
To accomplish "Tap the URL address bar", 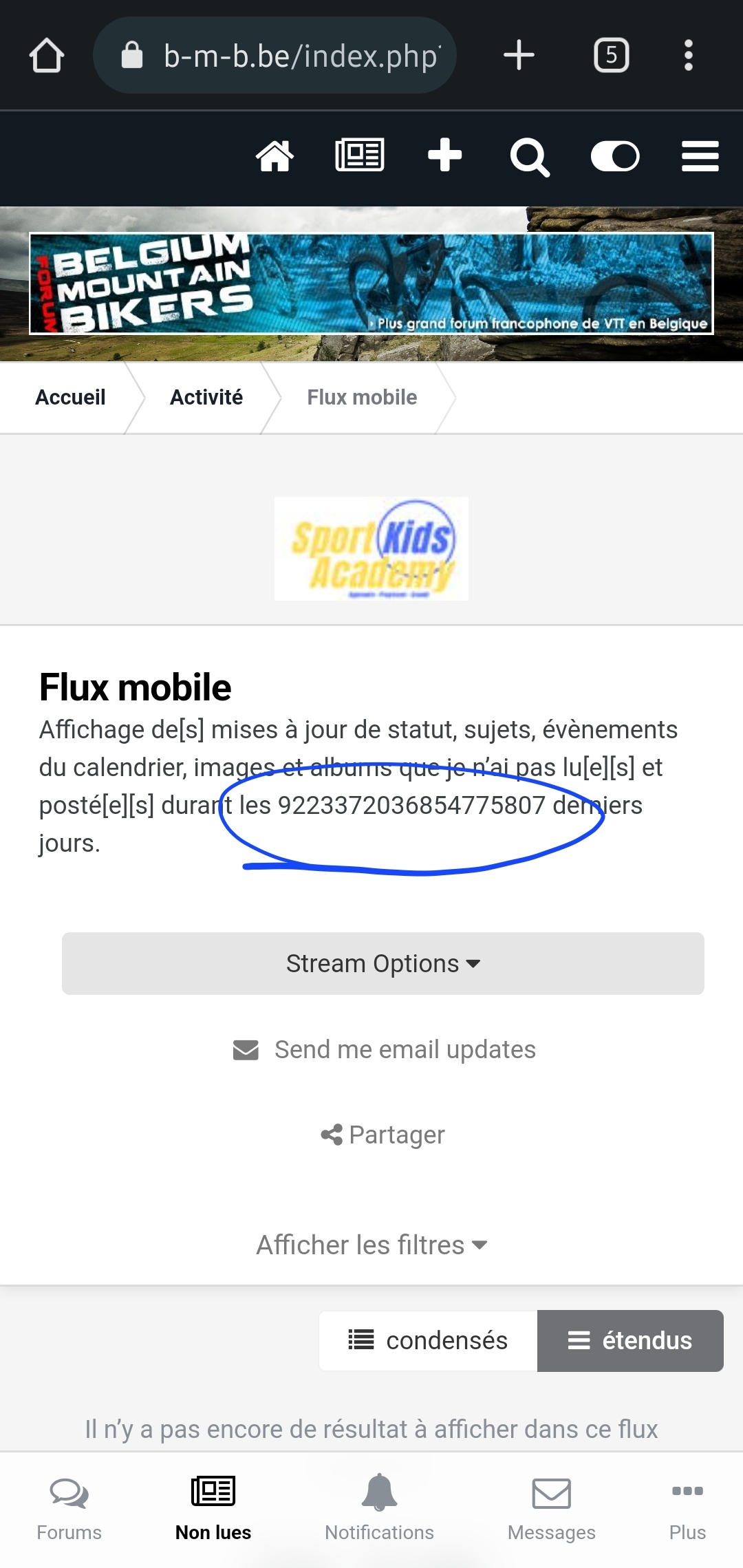I will [x=274, y=56].
